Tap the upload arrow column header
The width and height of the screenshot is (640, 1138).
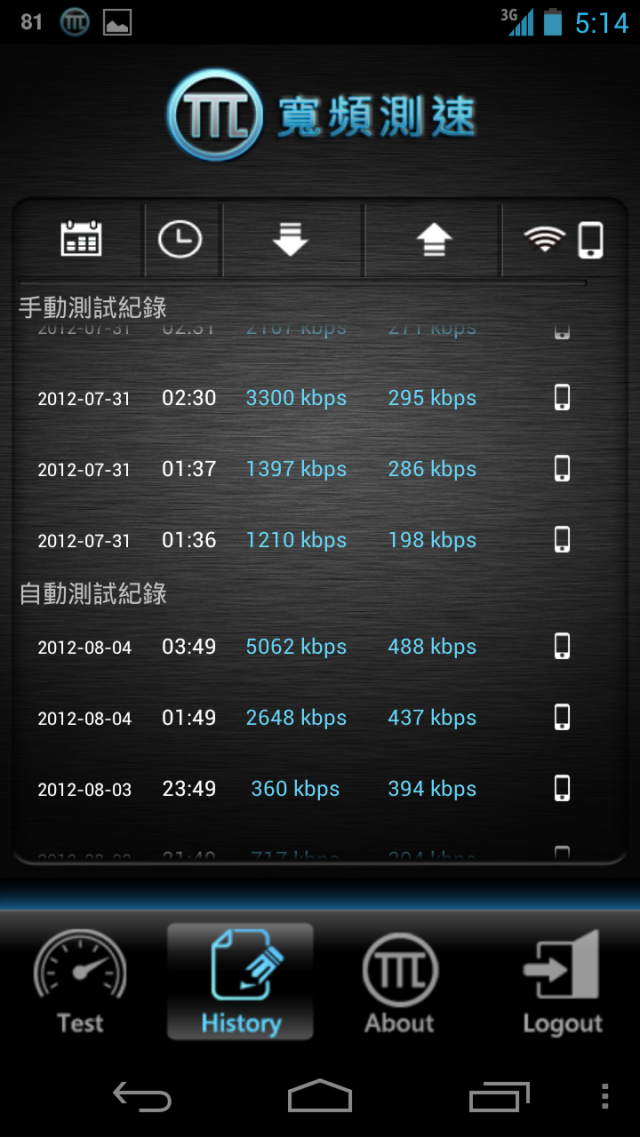click(433, 240)
